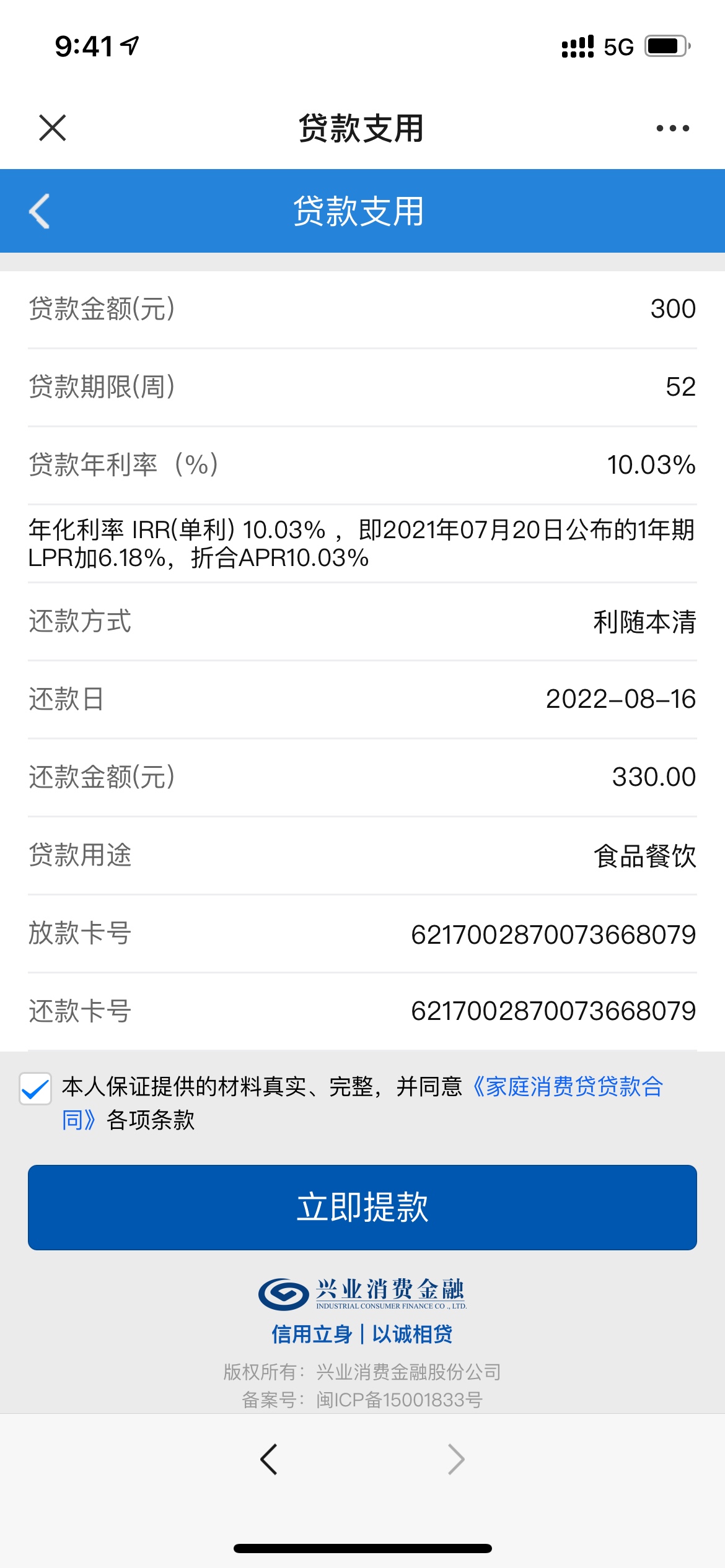Go back using the blue header arrow
This screenshot has width=725, height=1568.
(x=40, y=211)
